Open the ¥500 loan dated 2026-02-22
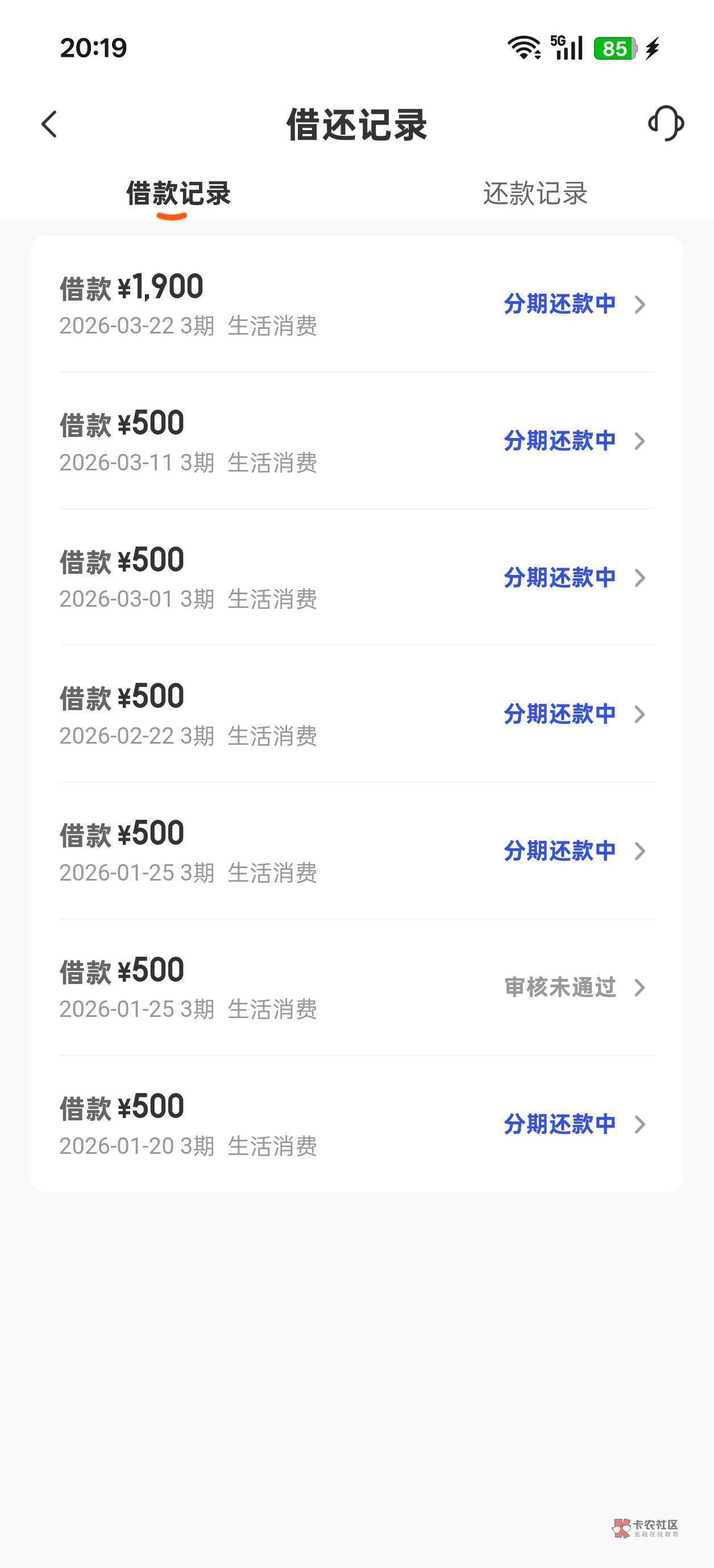The height and width of the screenshot is (1568, 714). 356,714
